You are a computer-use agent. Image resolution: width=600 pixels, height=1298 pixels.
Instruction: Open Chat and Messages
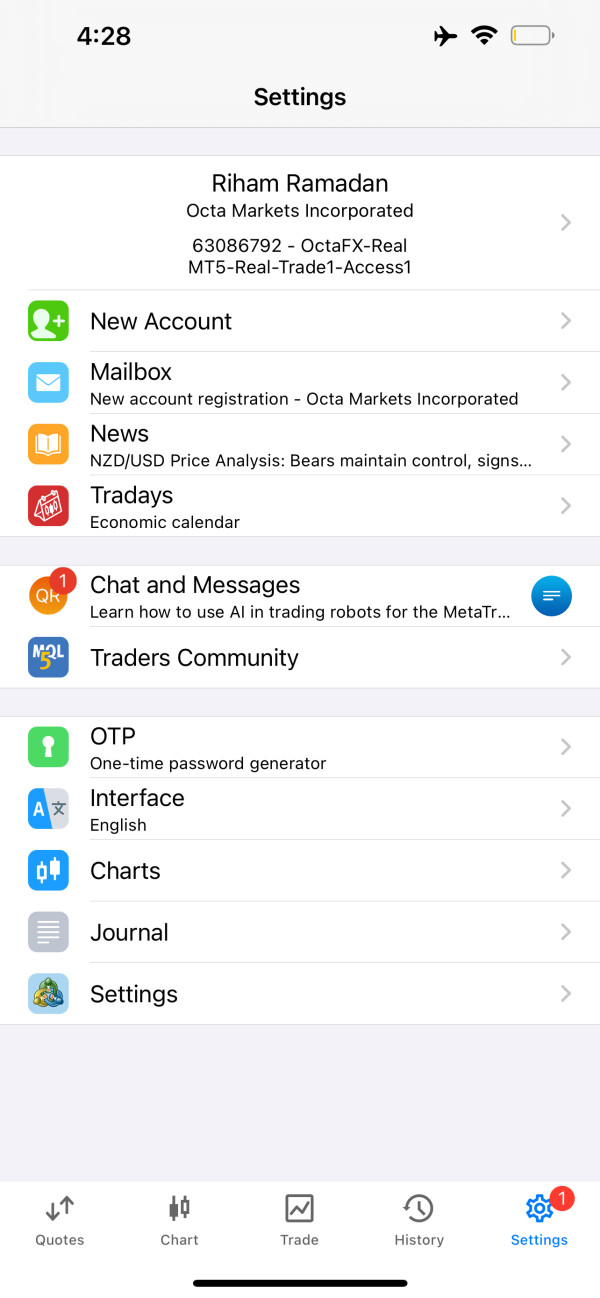click(x=300, y=596)
